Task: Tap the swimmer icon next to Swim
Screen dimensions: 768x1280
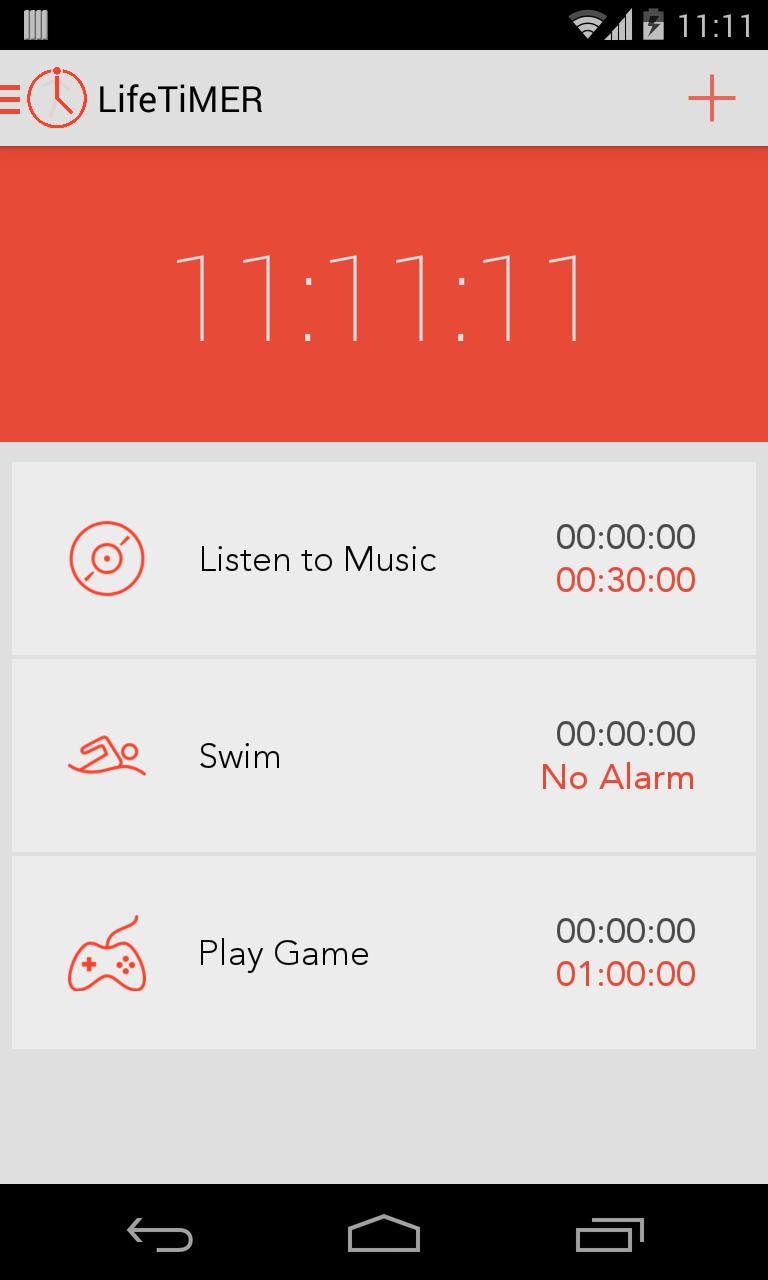Action: (107, 755)
